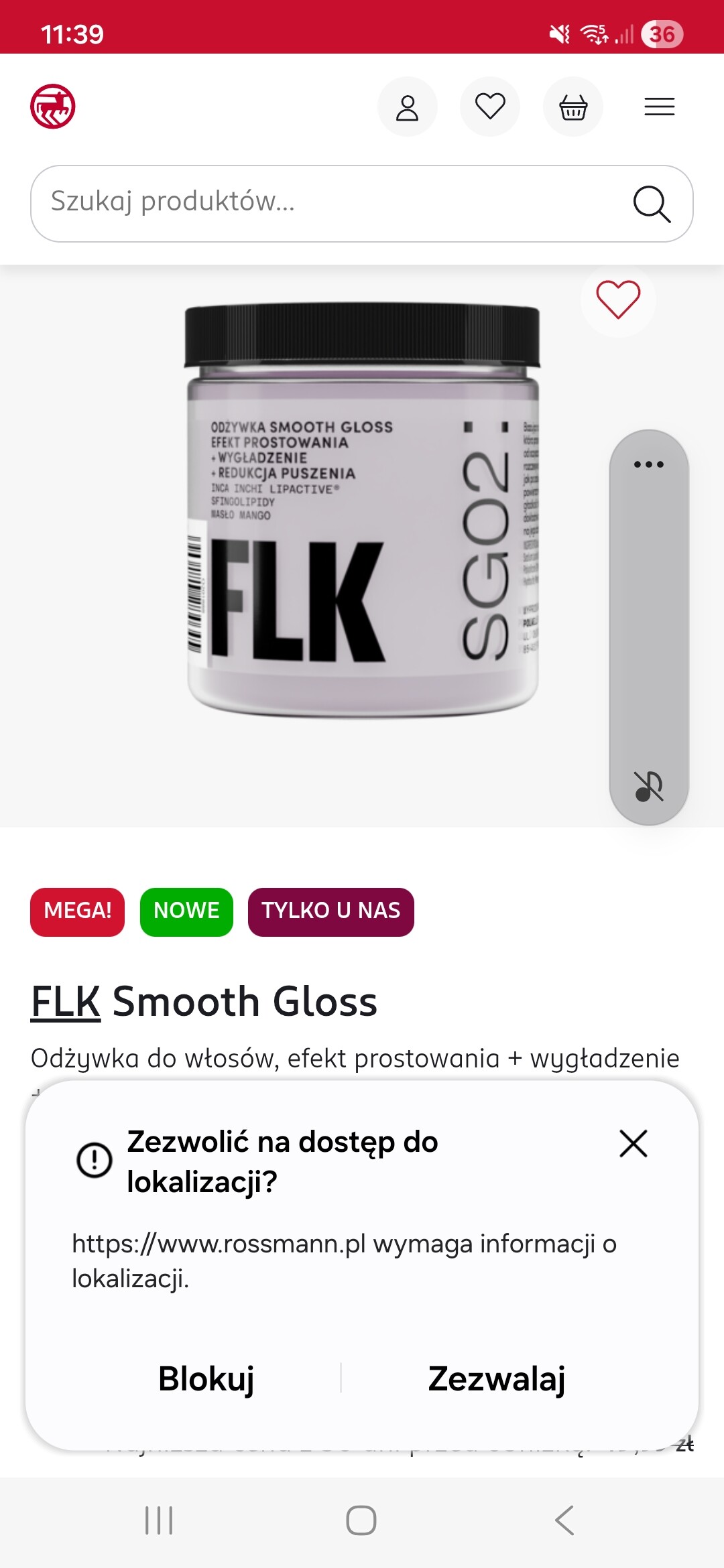Screen dimensions: 724x1568
Task: Open the user account icon
Action: (x=407, y=107)
